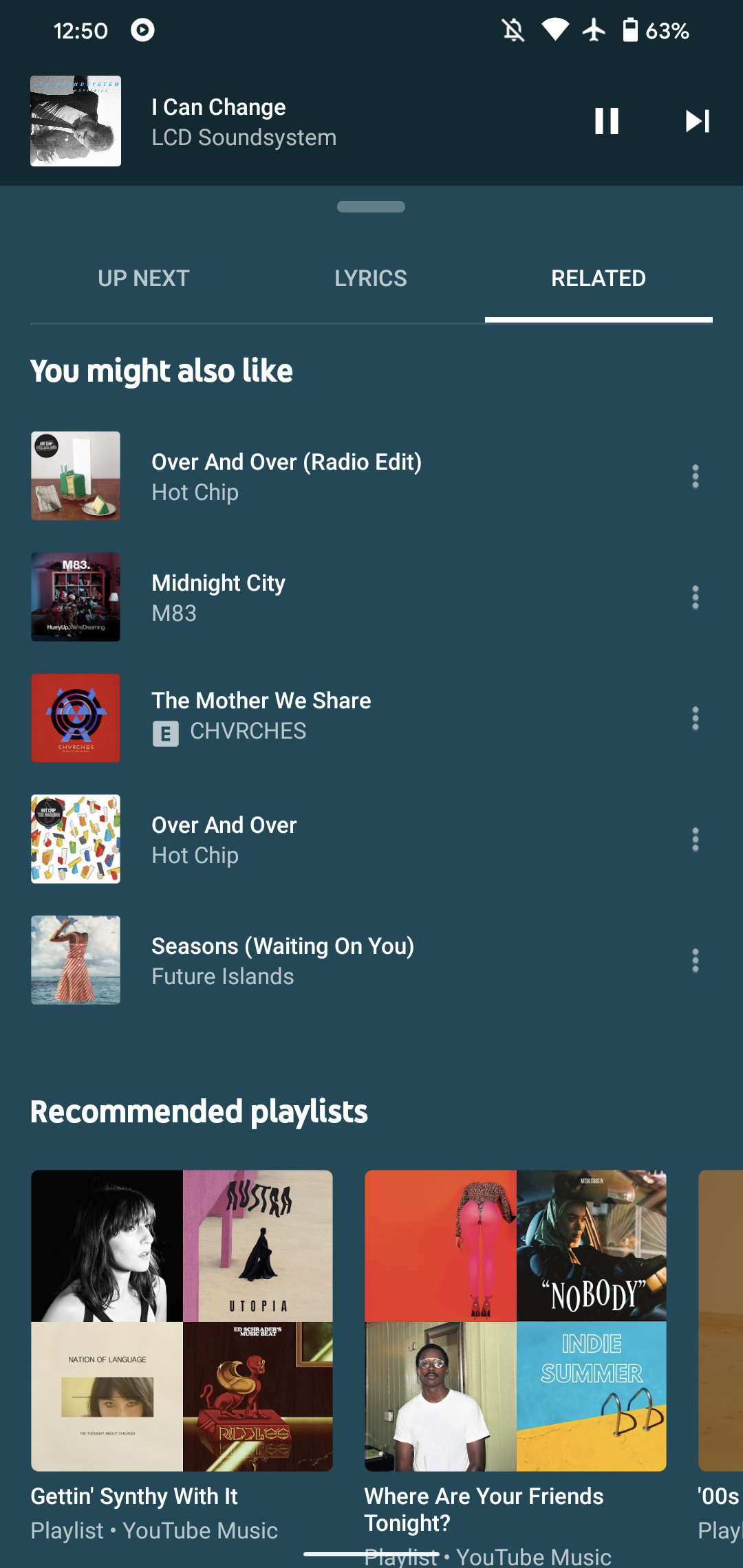Tap the album art for I Can Change
Viewport: 743px width, 1568px height.
coord(76,121)
